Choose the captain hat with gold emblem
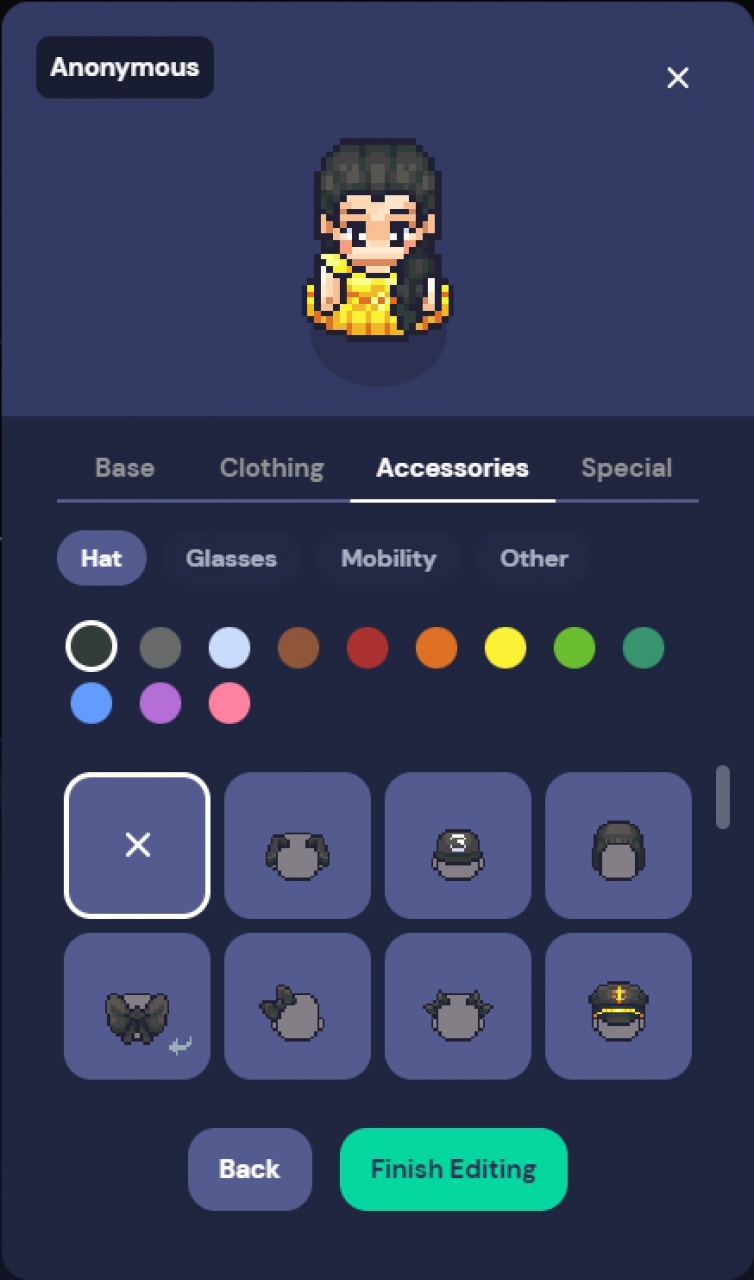 pyautogui.click(x=618, y=1006)
